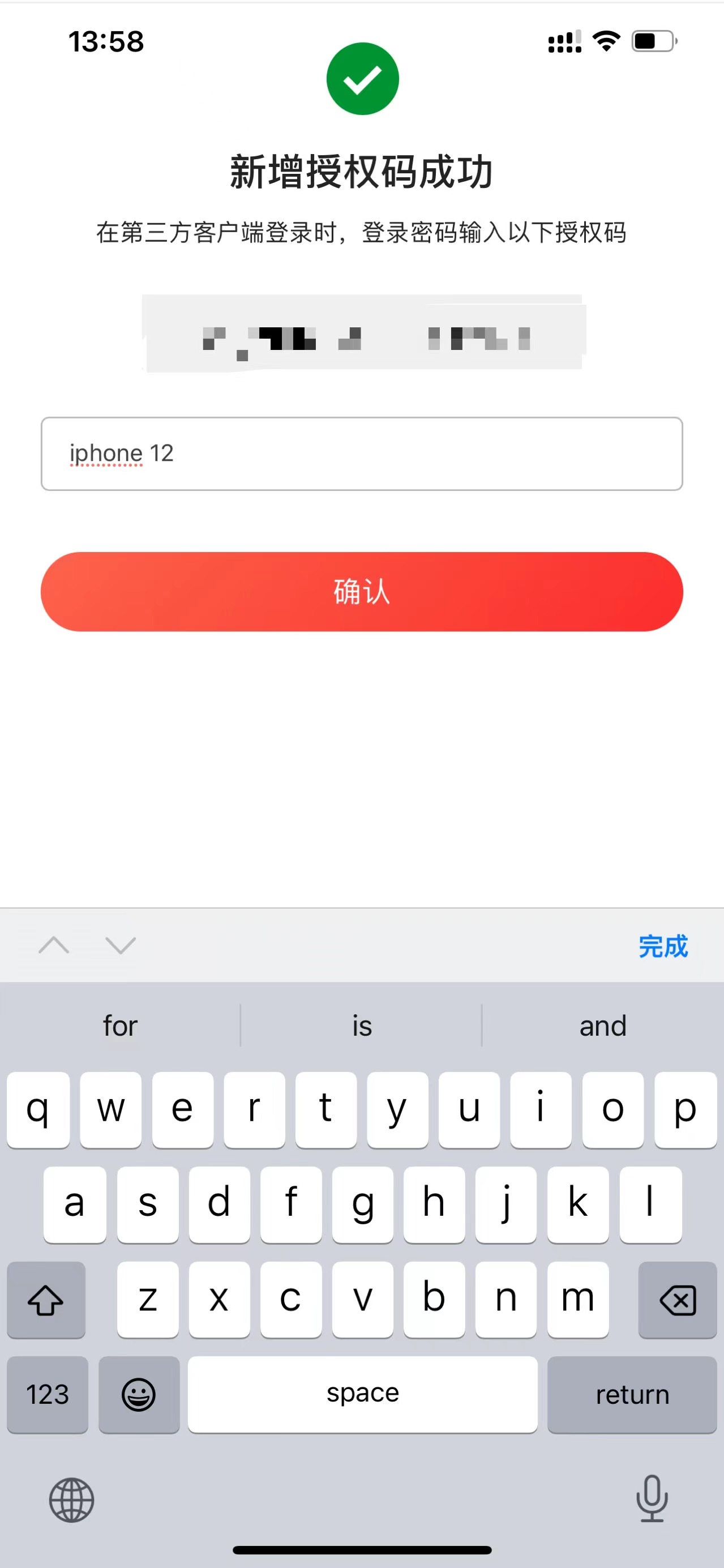
Task: Switch keyboard language with globe icon
Action: point(71,1499)
